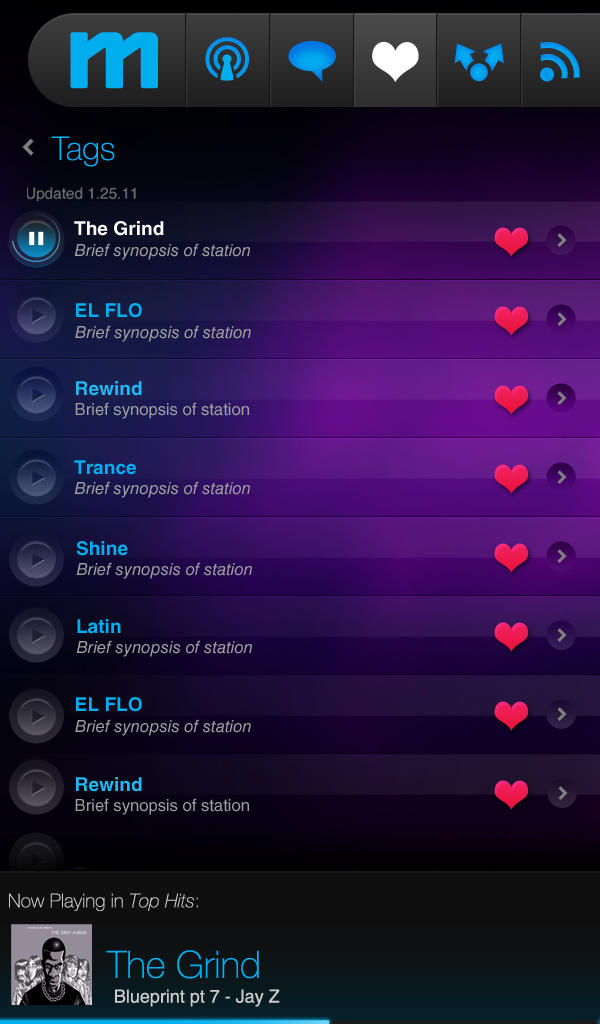This screenshot has width=600, height=1024.
Task: Tap the m logo home button
Action: tap(113, 60)
